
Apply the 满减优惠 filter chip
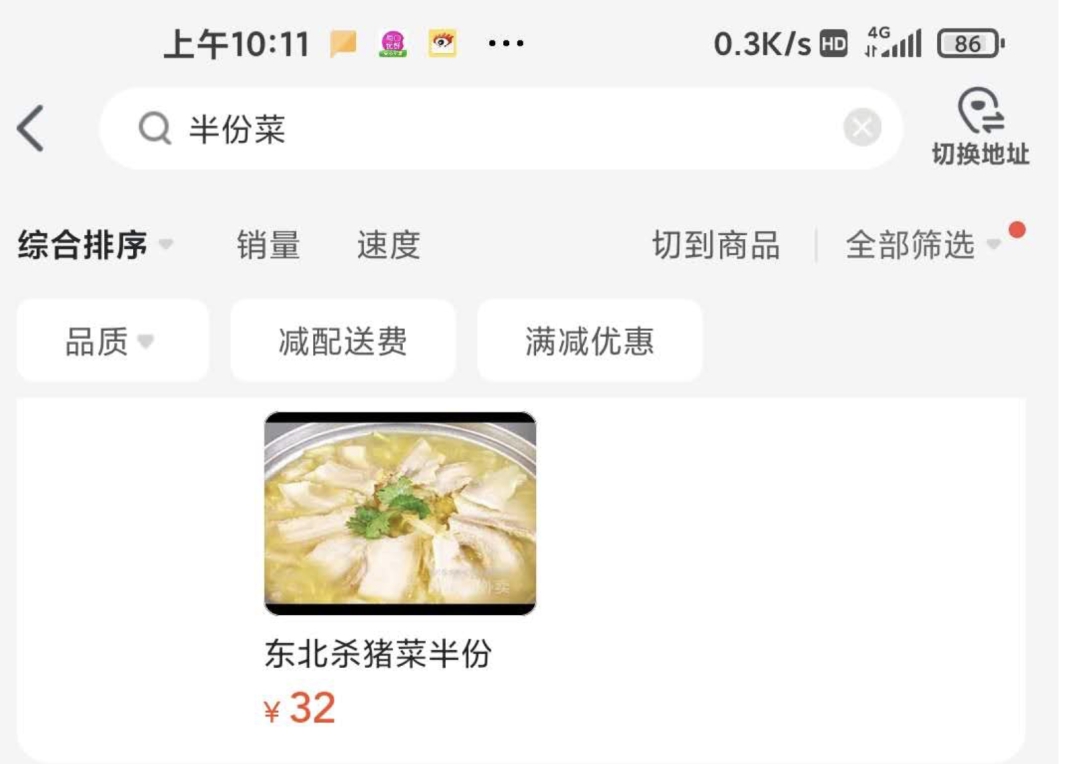point(589,341)
